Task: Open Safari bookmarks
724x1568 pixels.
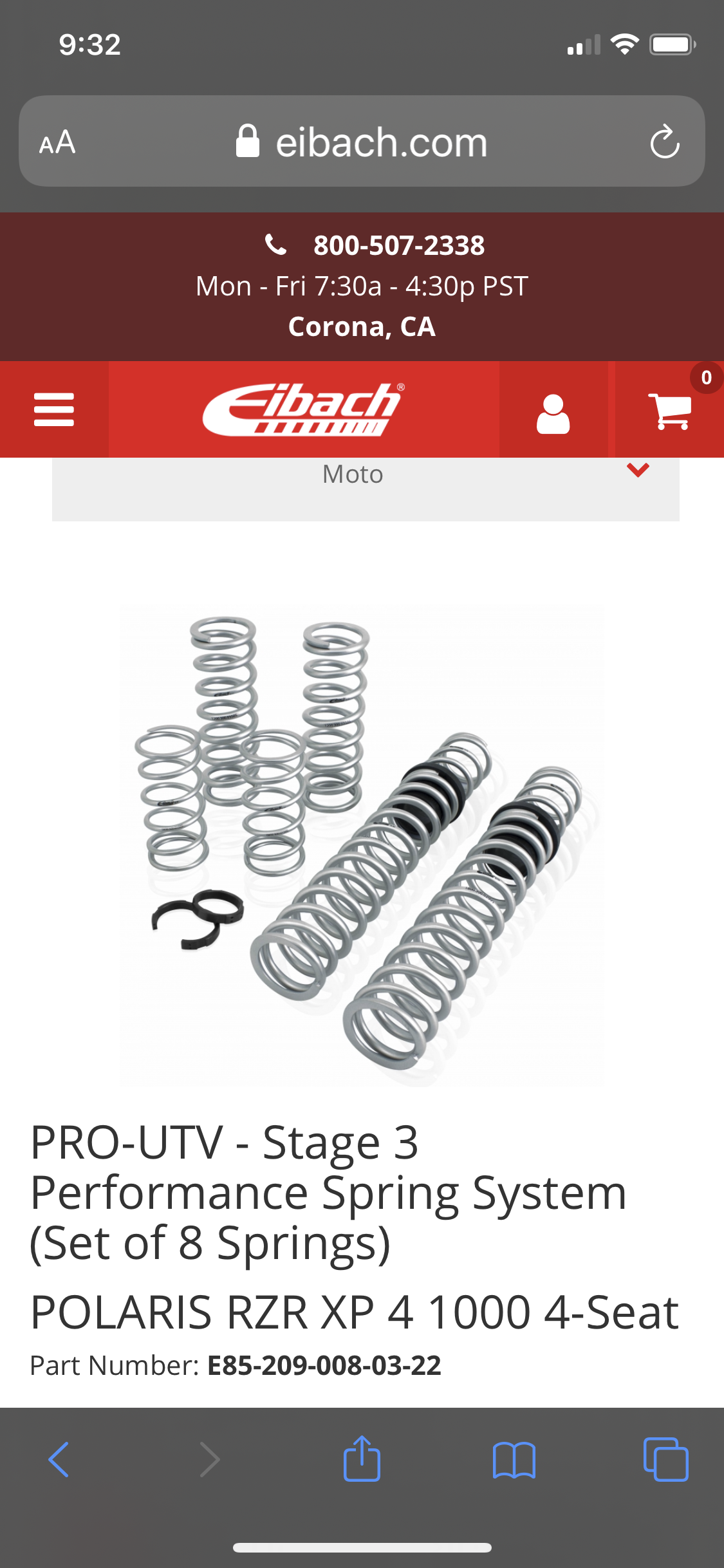Action: pos(514,1460)
